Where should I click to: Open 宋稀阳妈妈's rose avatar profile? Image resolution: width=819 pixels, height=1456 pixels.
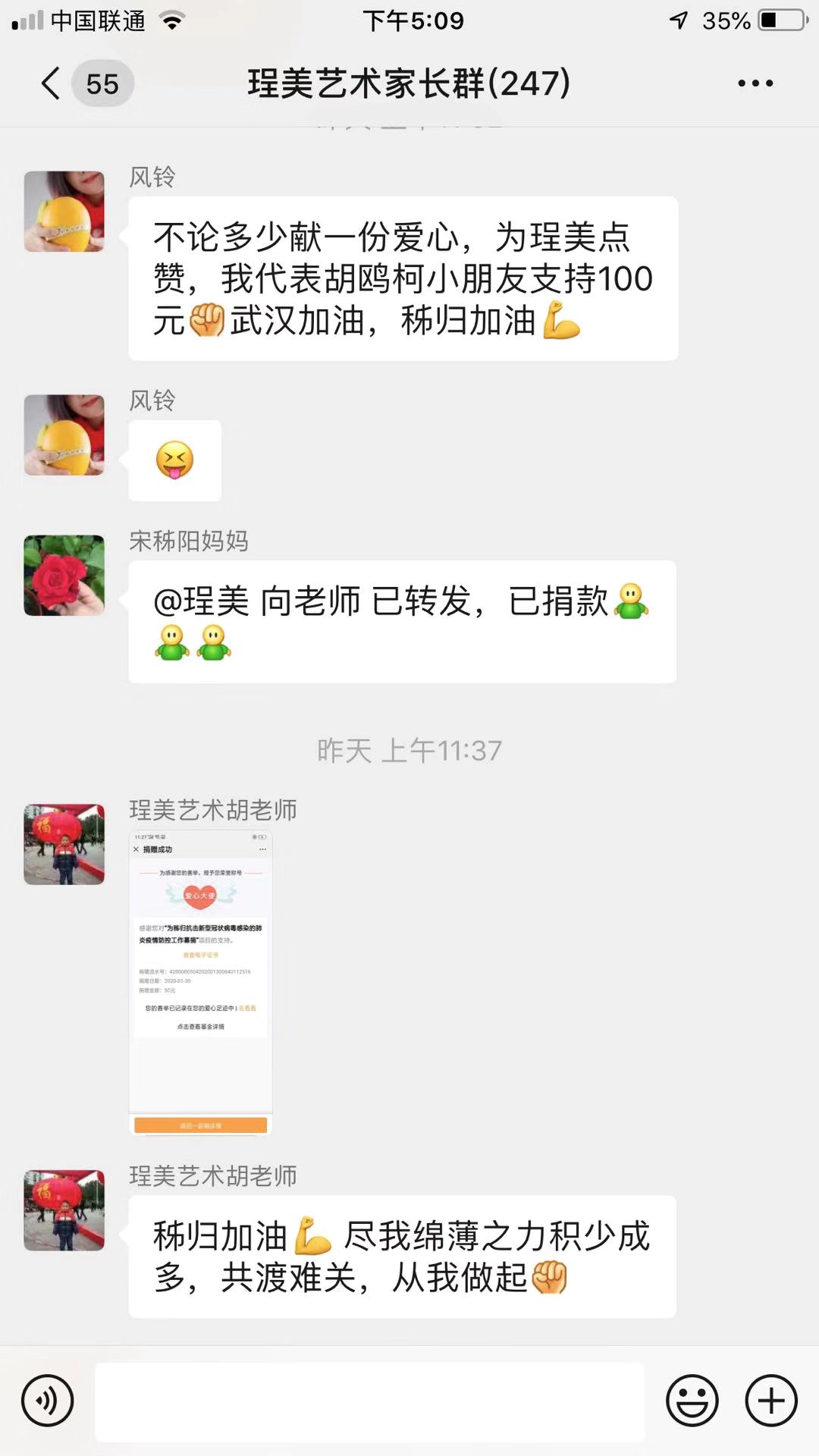pos(64,576)
